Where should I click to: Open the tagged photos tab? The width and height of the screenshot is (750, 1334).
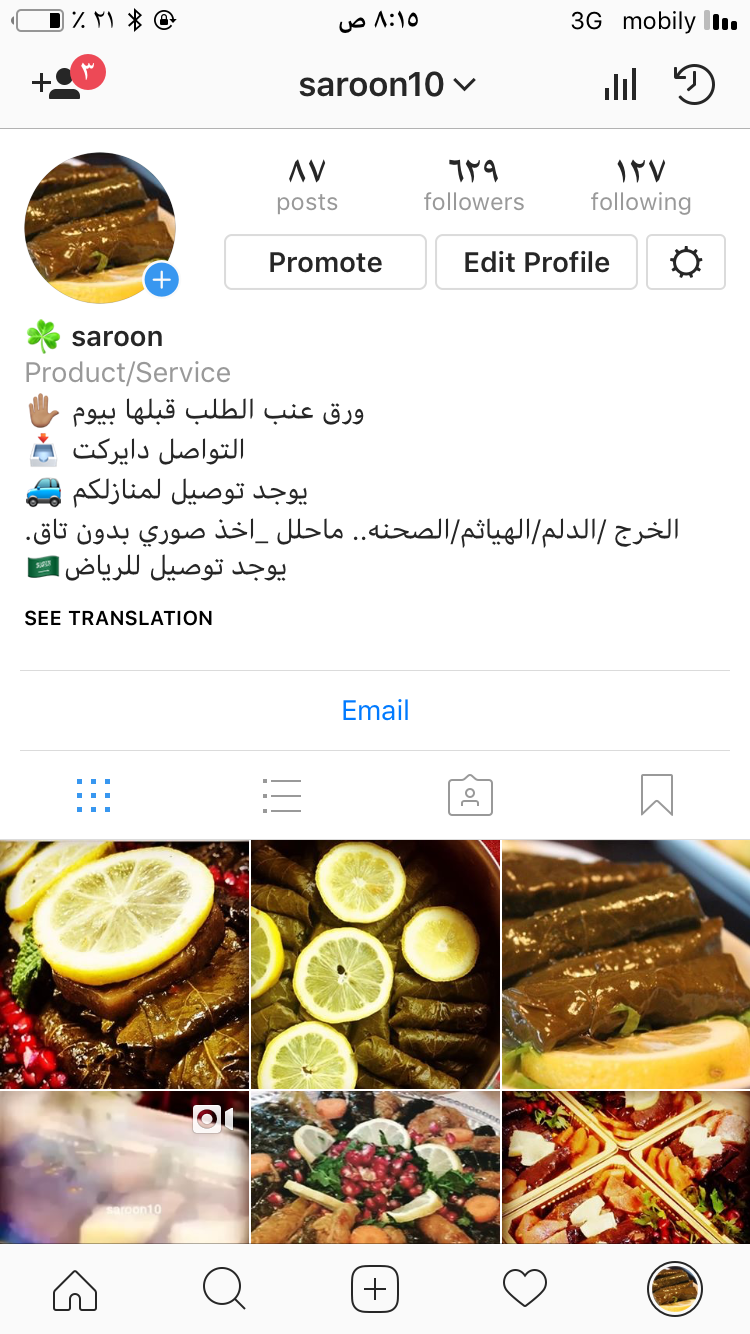click(x=470, y=796)
